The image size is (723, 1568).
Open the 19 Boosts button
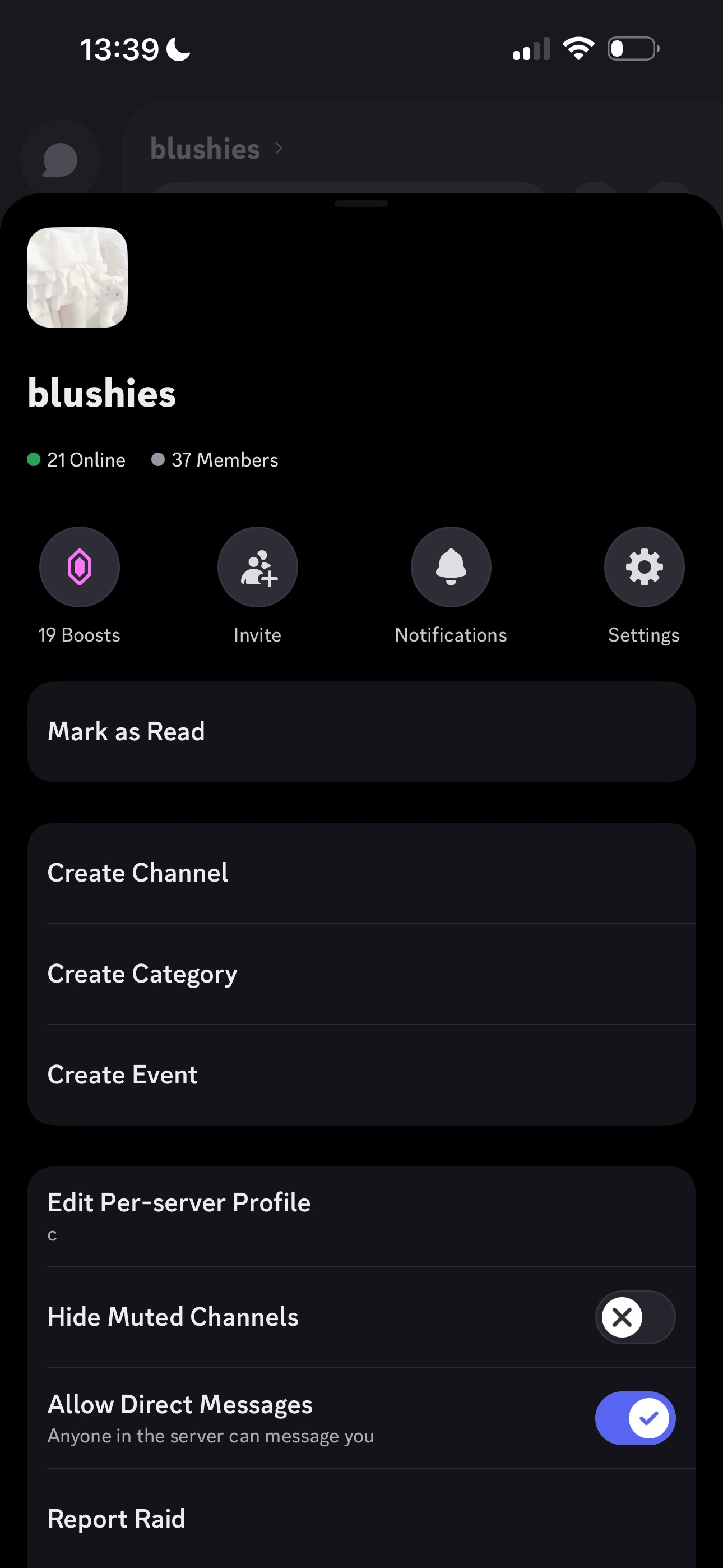79,567
